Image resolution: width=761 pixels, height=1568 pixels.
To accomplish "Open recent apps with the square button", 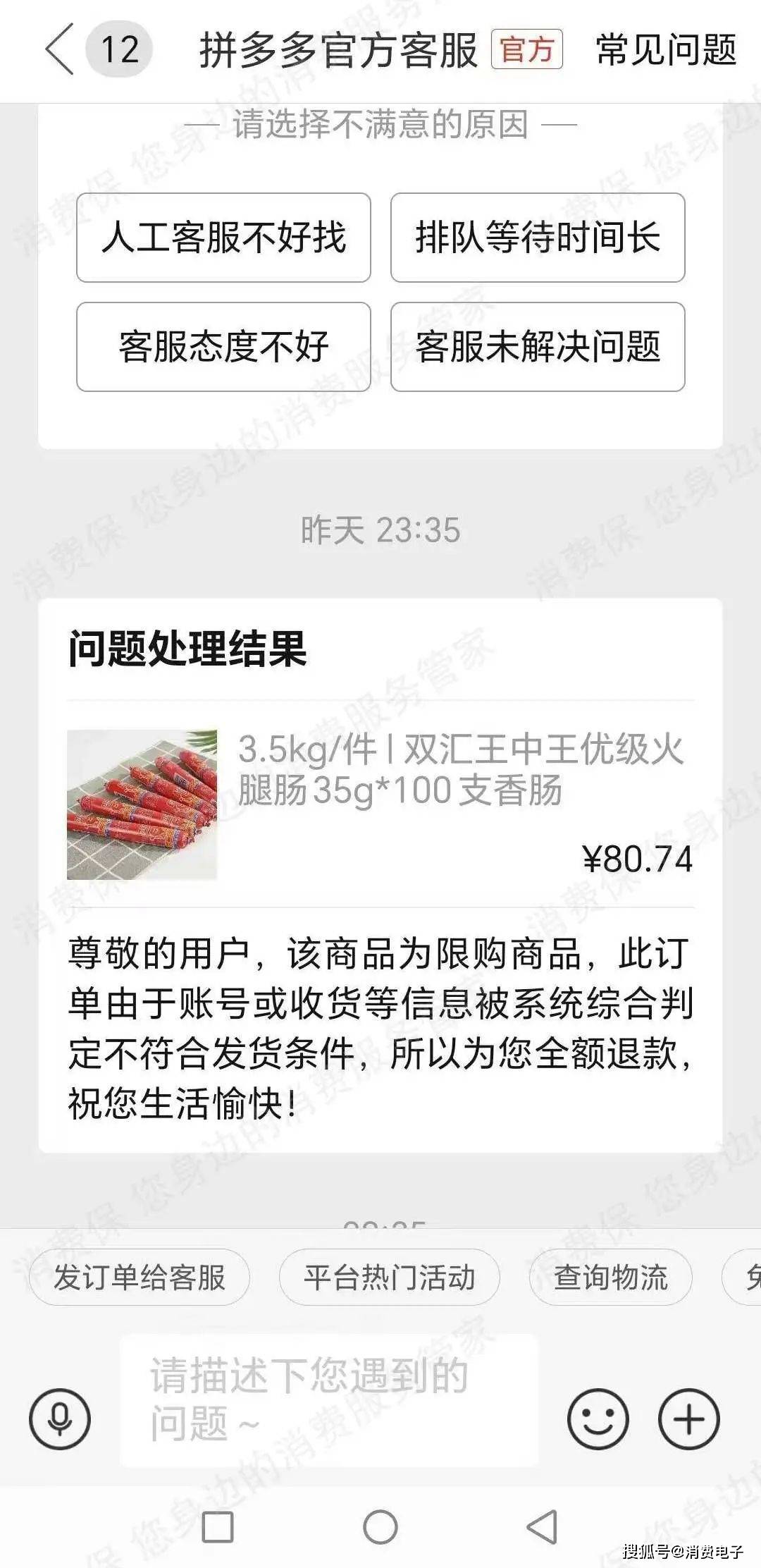I will (218, 1527).
